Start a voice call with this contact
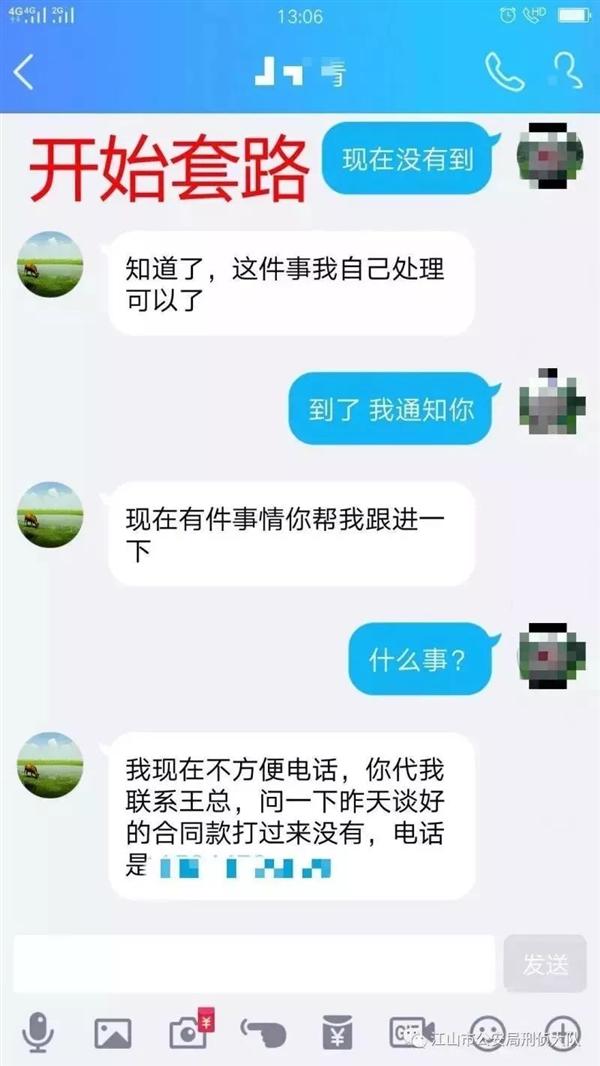 (503, 71)
